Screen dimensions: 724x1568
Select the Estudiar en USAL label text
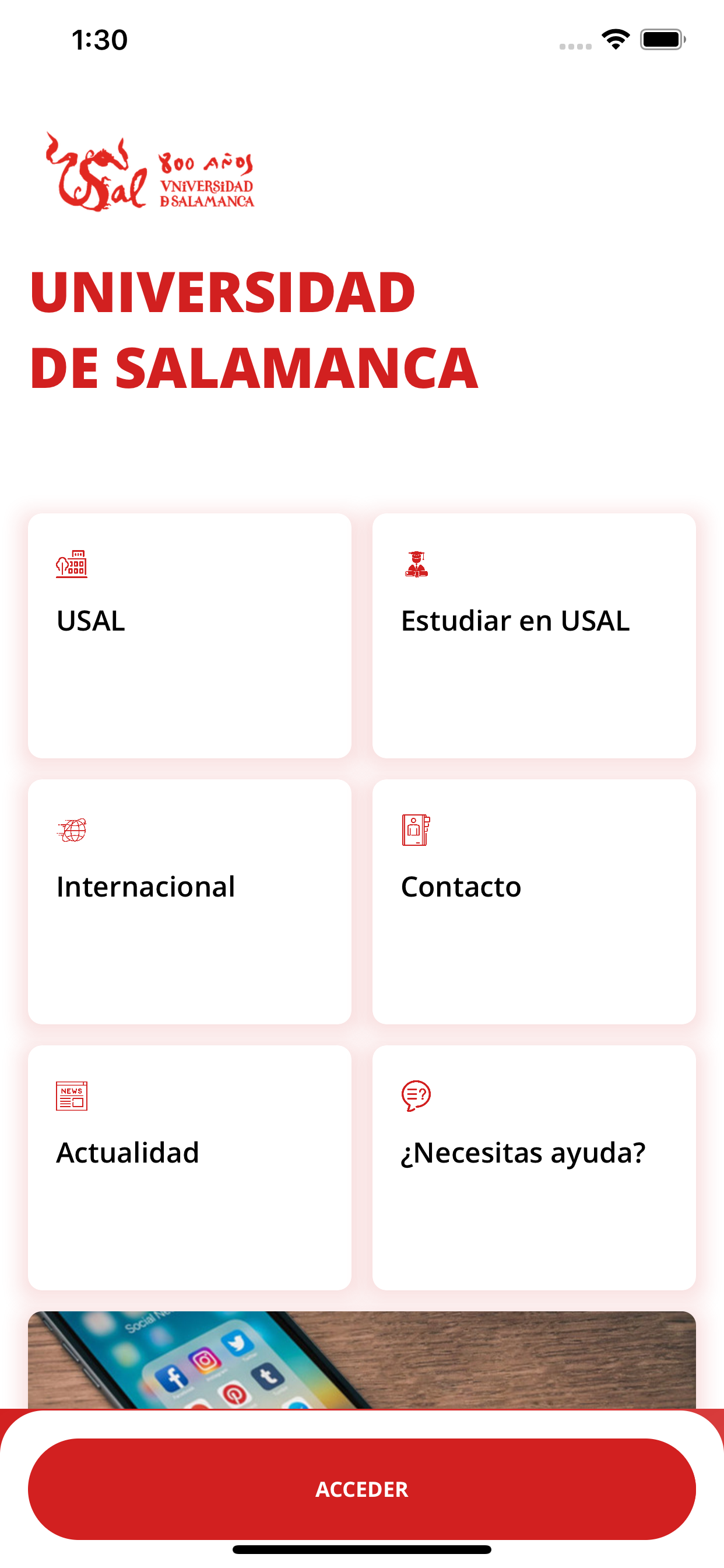click(515, 621)
